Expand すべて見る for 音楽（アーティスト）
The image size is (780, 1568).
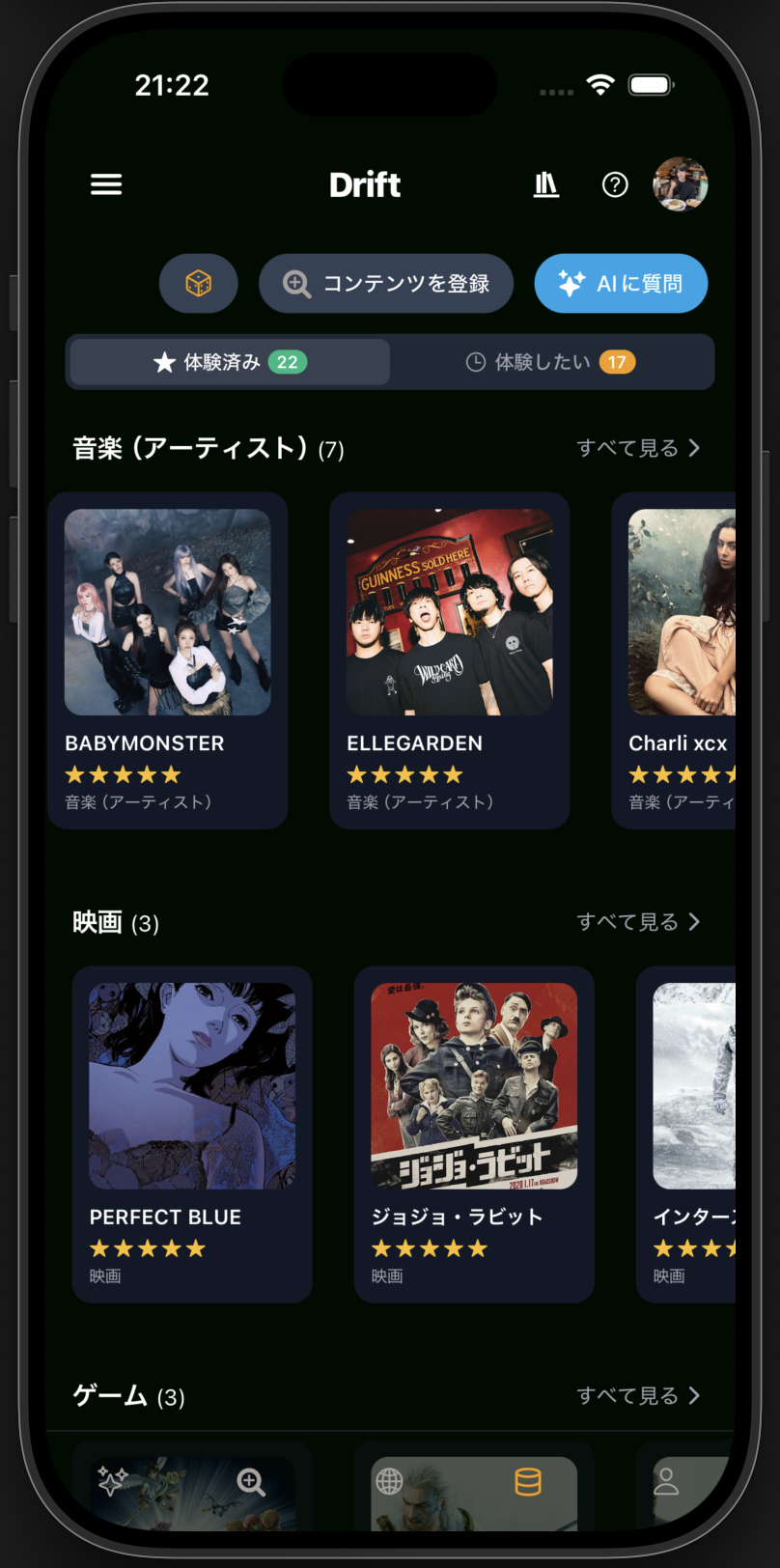tap(637, 448)
